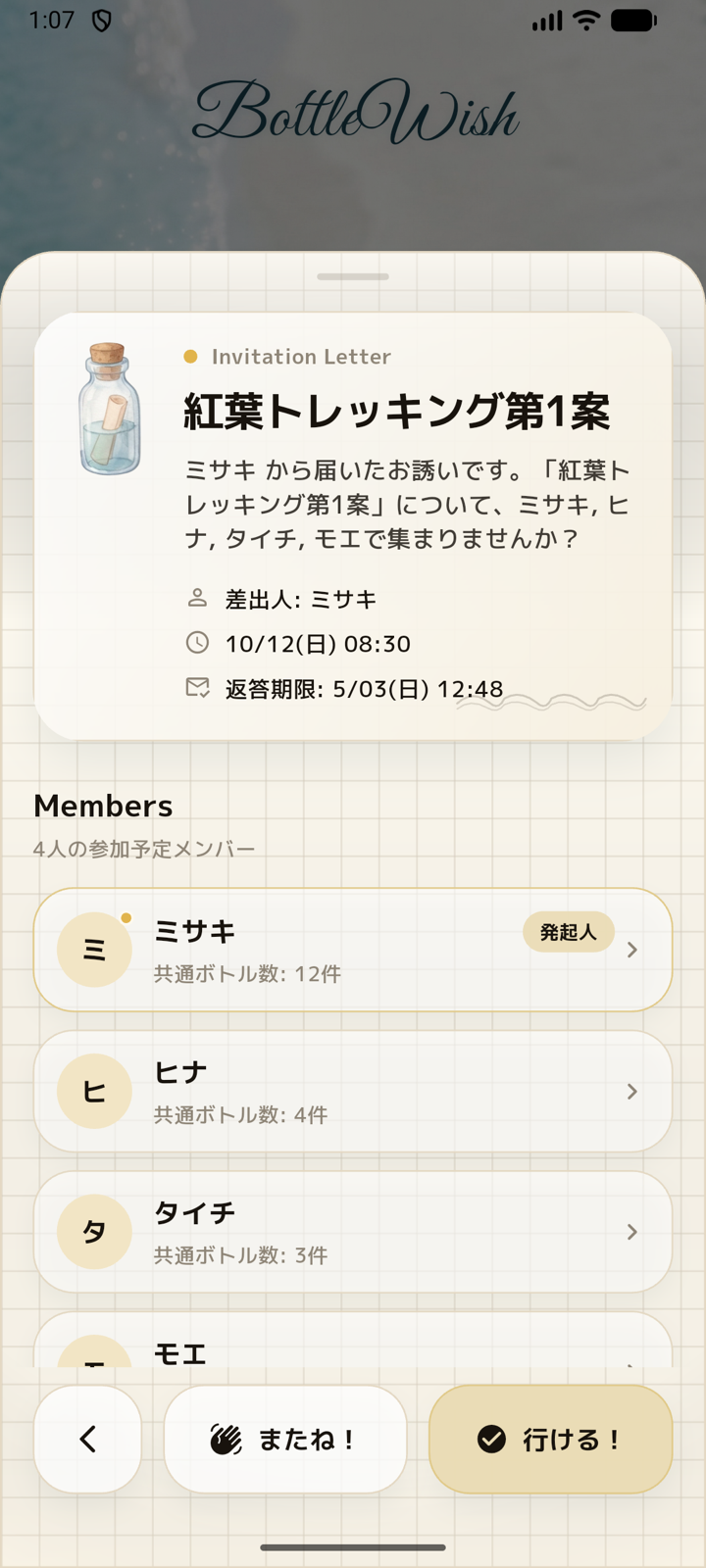706x1568 pixels.
Task: Tap the waving hand icon on またね！
Action: [x=227, y=1438]
